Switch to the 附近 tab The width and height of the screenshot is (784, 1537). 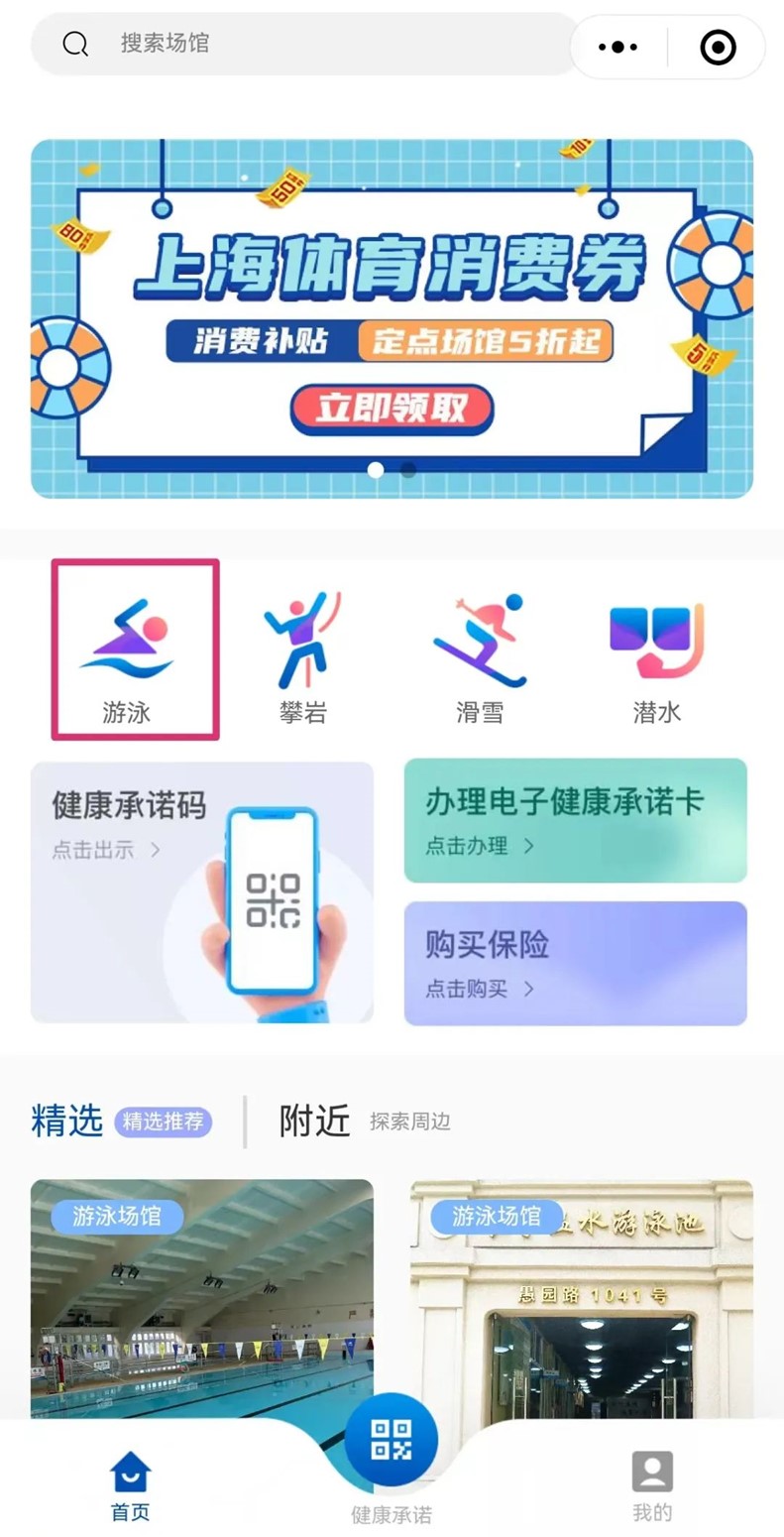(x=315, y=1121)
